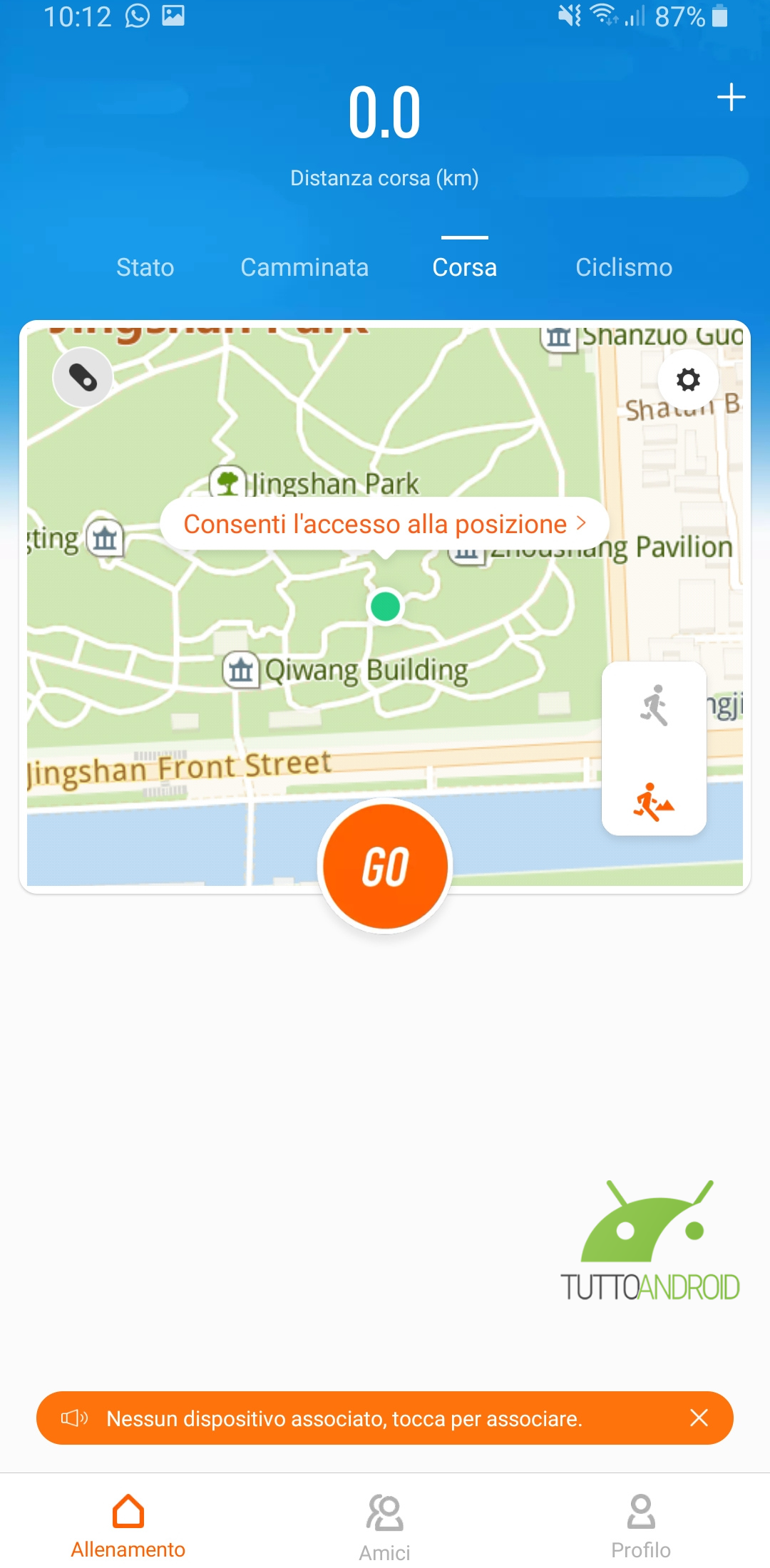Screen dimensions: 770x1568
Task: Select the outdoor running mode icon
Action: [x=654, y=706]
